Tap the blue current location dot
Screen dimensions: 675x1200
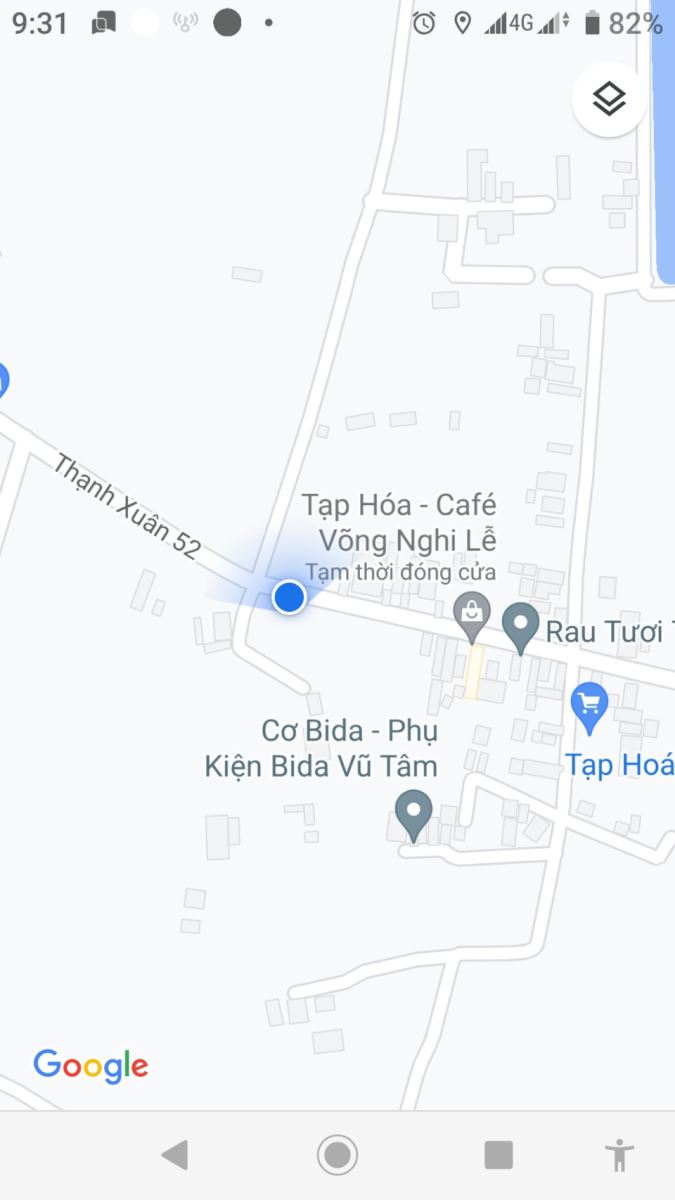289,597
